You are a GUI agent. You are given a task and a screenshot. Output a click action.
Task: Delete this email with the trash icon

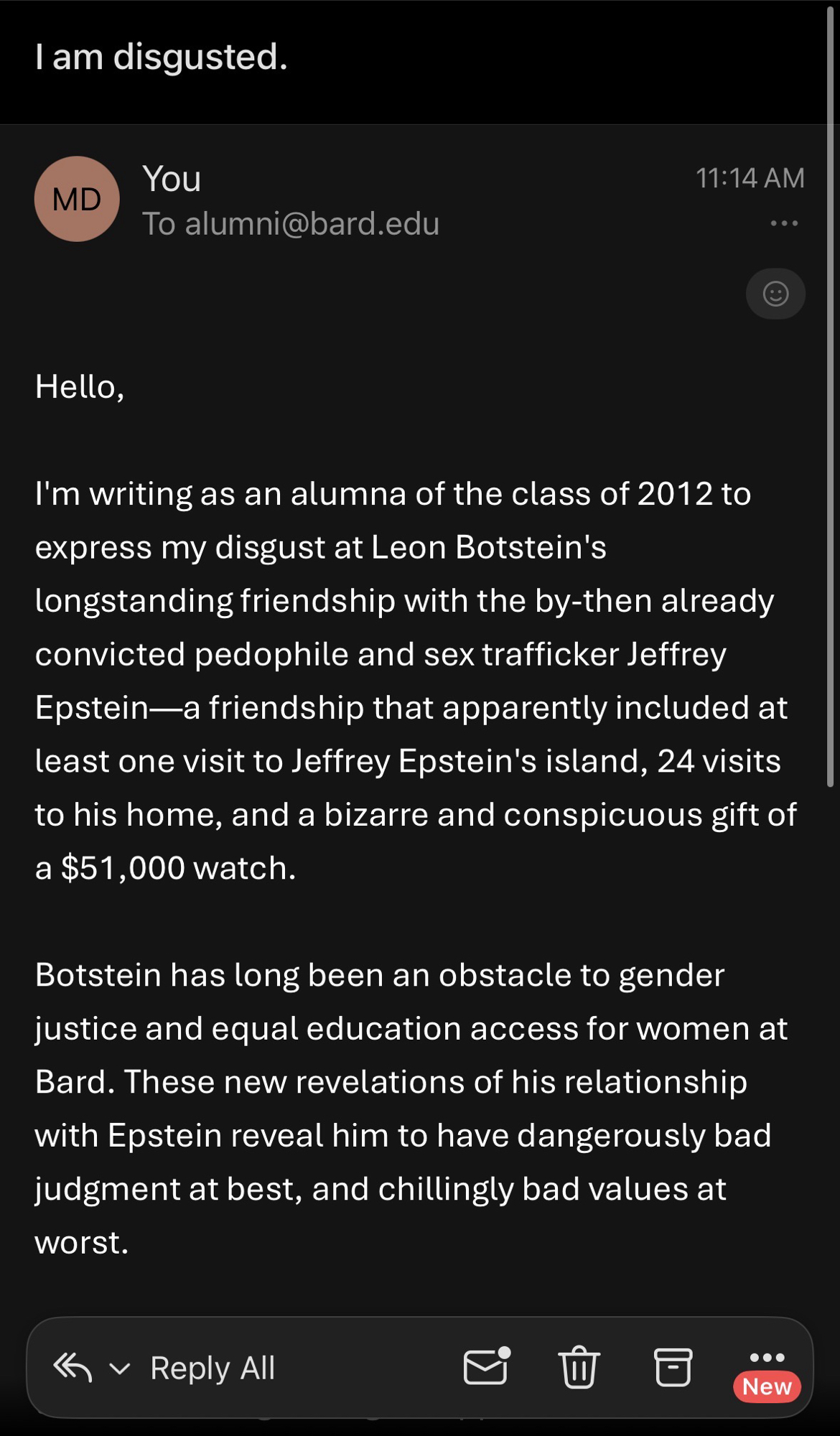579,1367
